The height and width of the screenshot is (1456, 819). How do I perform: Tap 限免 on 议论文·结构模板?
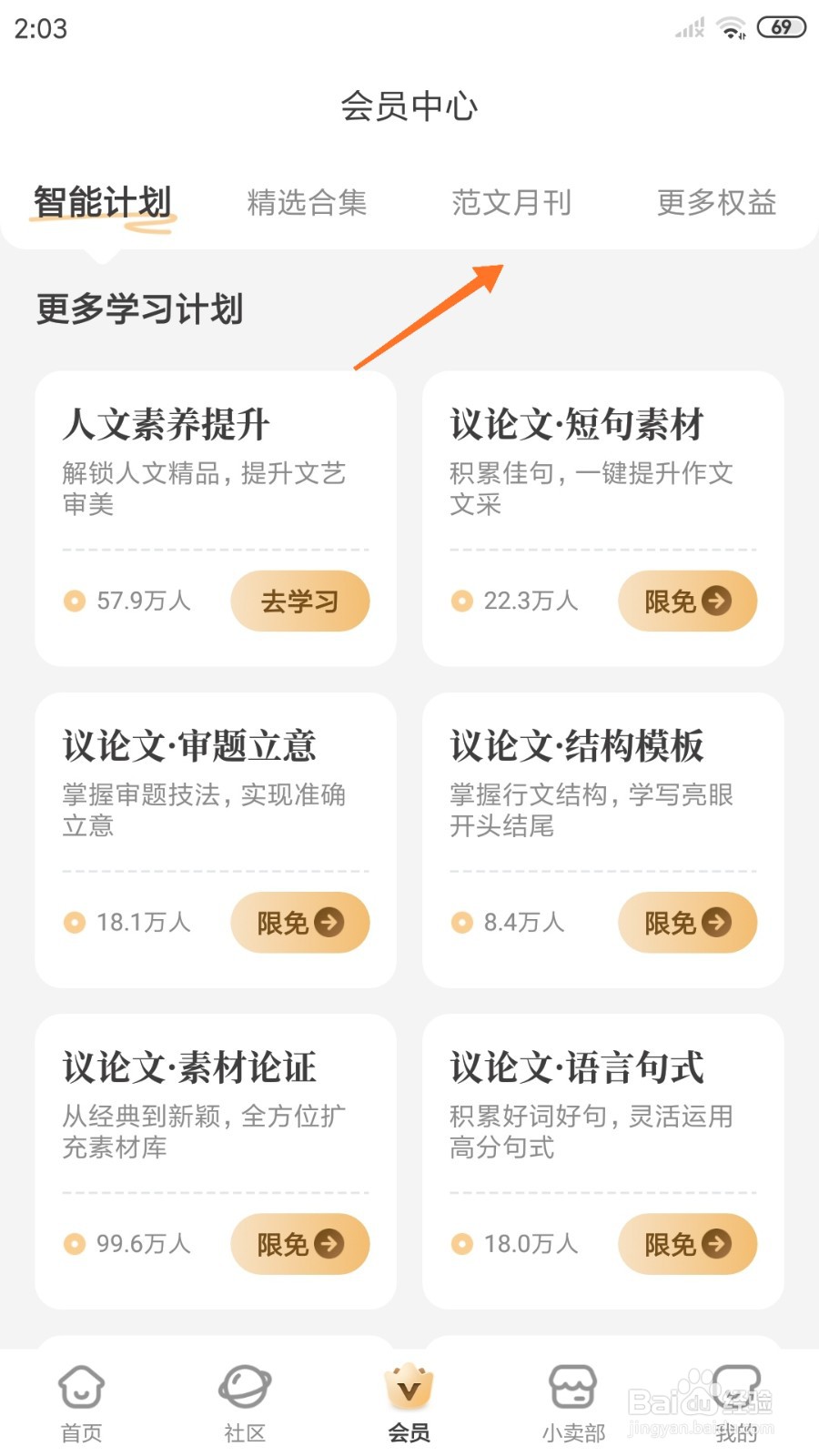(687, 923)
